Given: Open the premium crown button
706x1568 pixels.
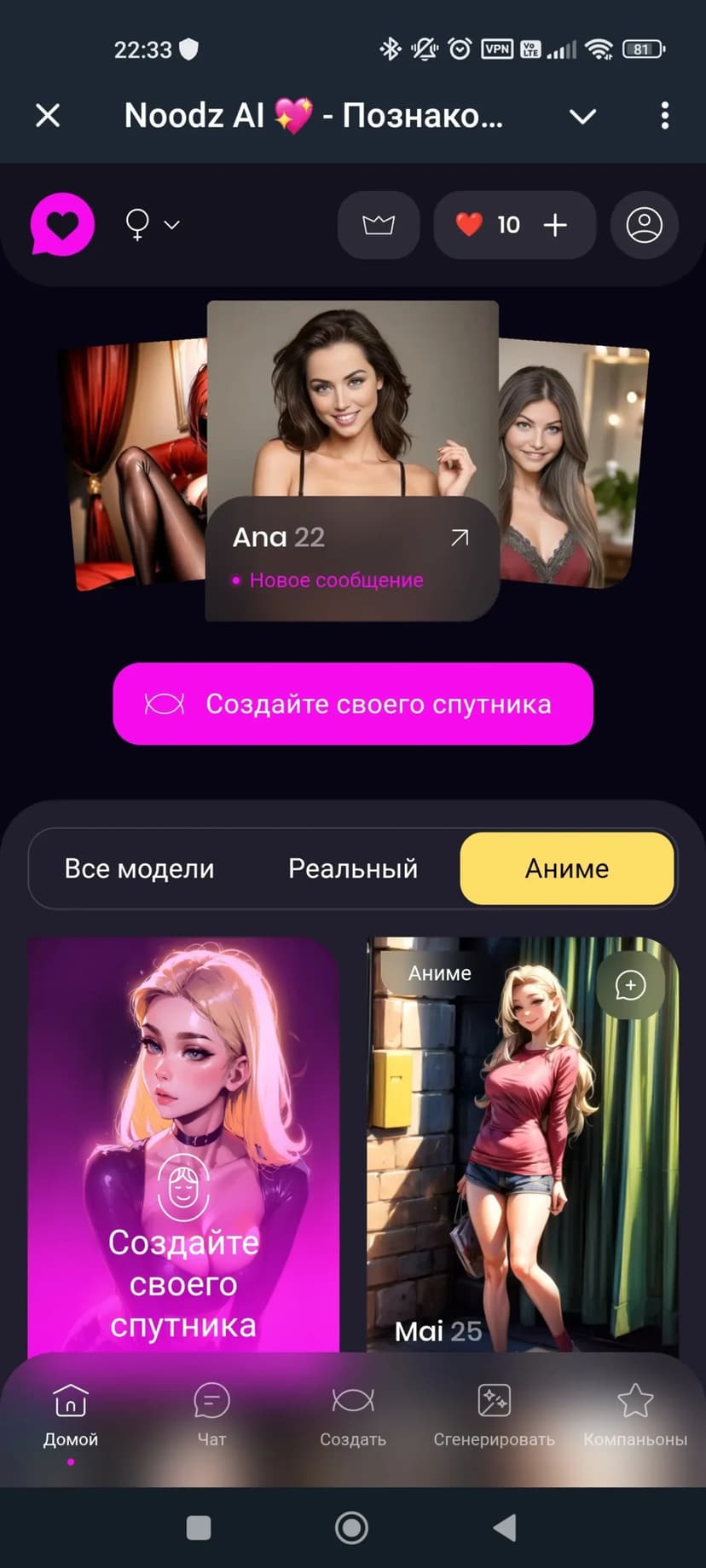Looking at the screenshot, I should pyautogui.click(x=379, y=225).
